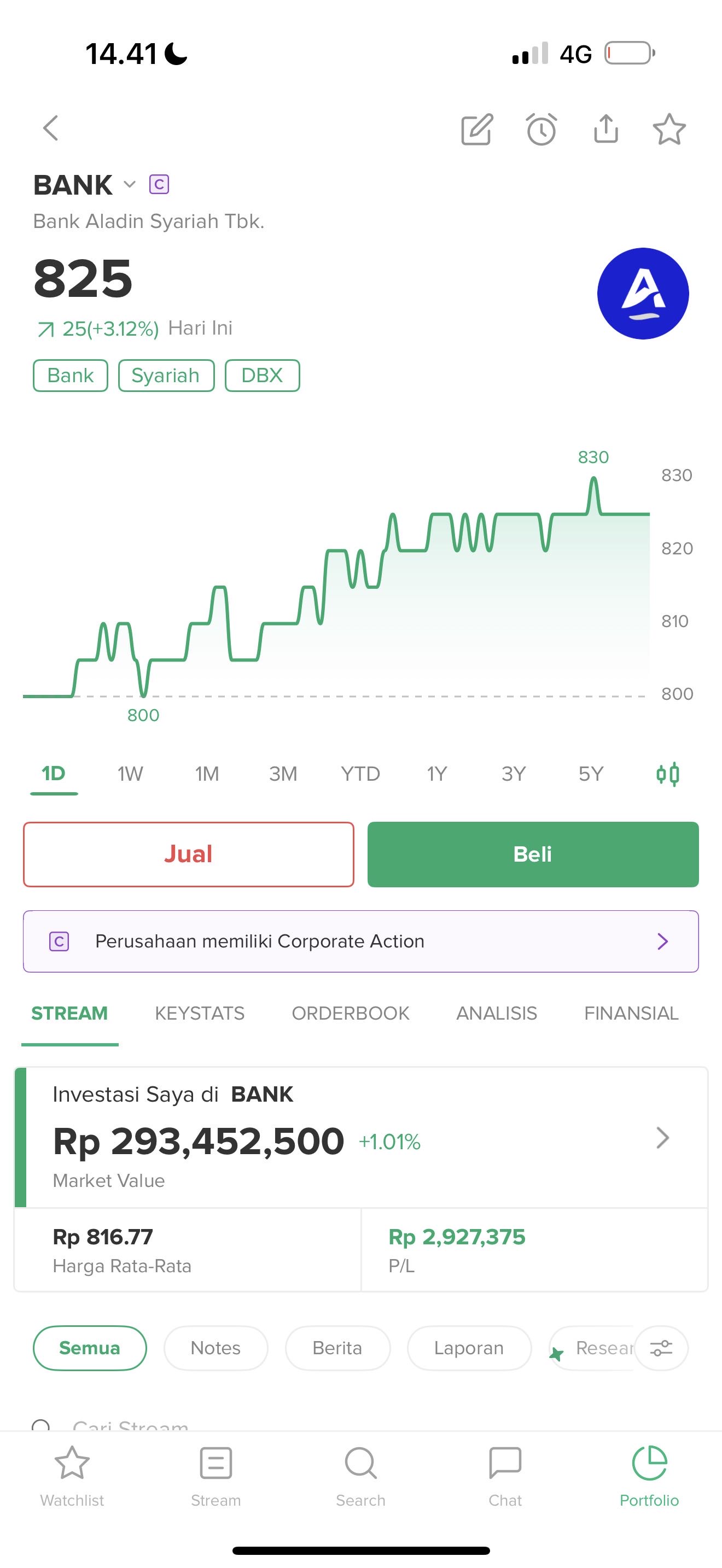Viewport: 722px width, 1568px height.
Task: Add BANK to watchlist with star
Action: [669, 129]
